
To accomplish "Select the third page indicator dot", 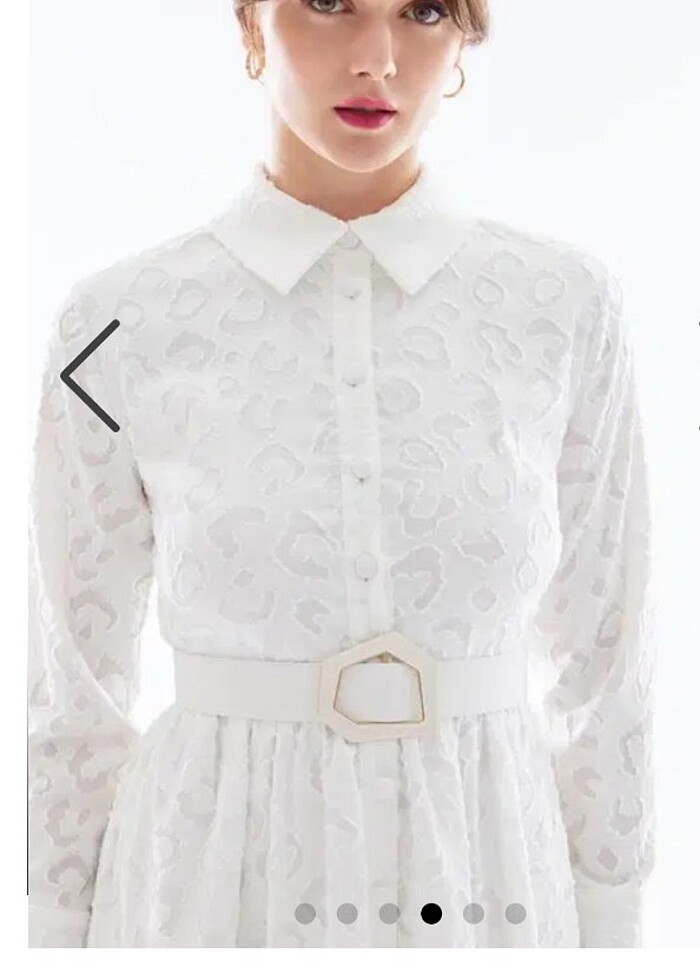I will pyautogui.click(x=389, y=913).
